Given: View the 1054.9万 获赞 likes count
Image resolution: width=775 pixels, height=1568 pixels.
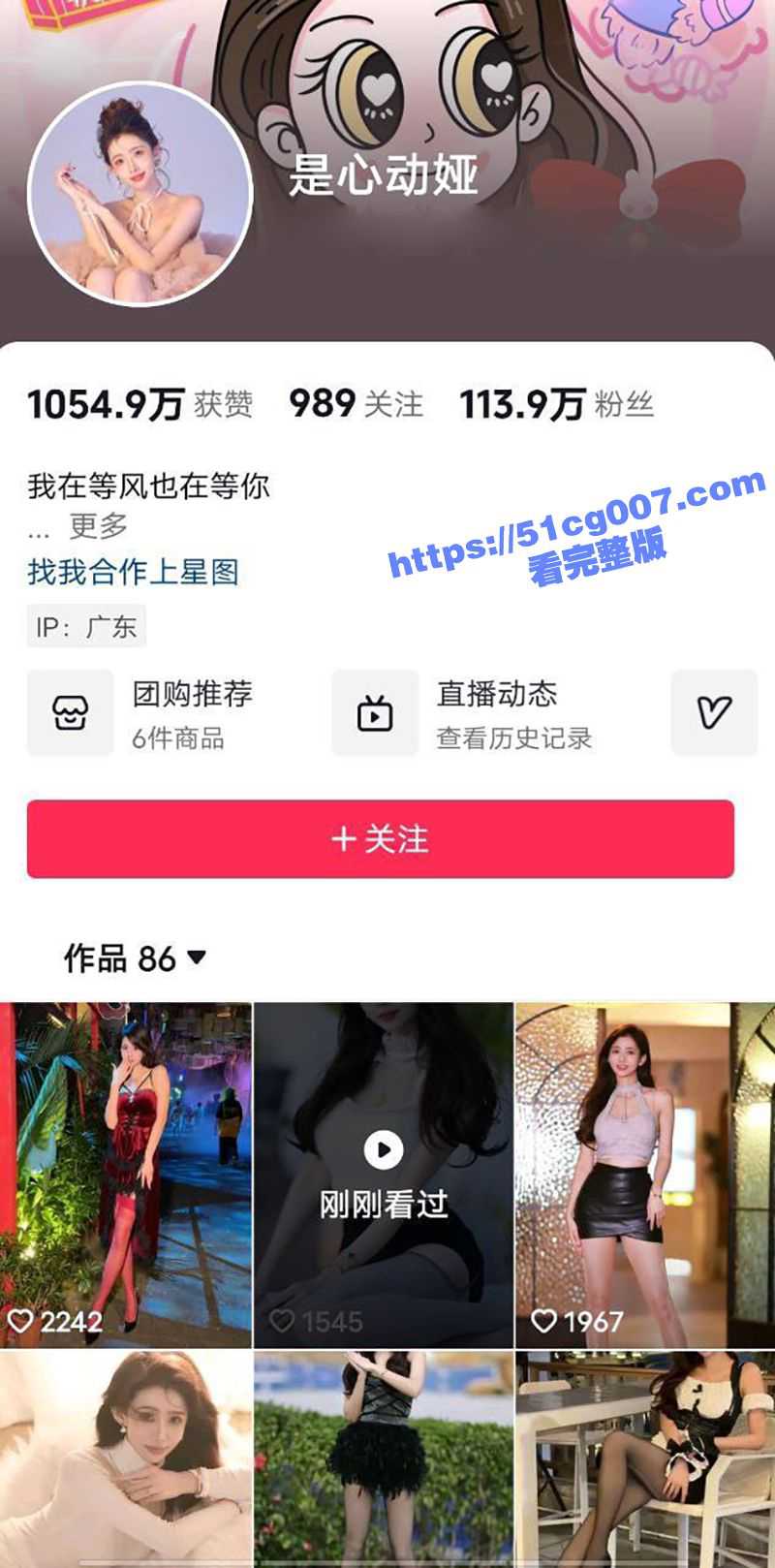Looking at the screenshot, I should click(x=139, y=404).
